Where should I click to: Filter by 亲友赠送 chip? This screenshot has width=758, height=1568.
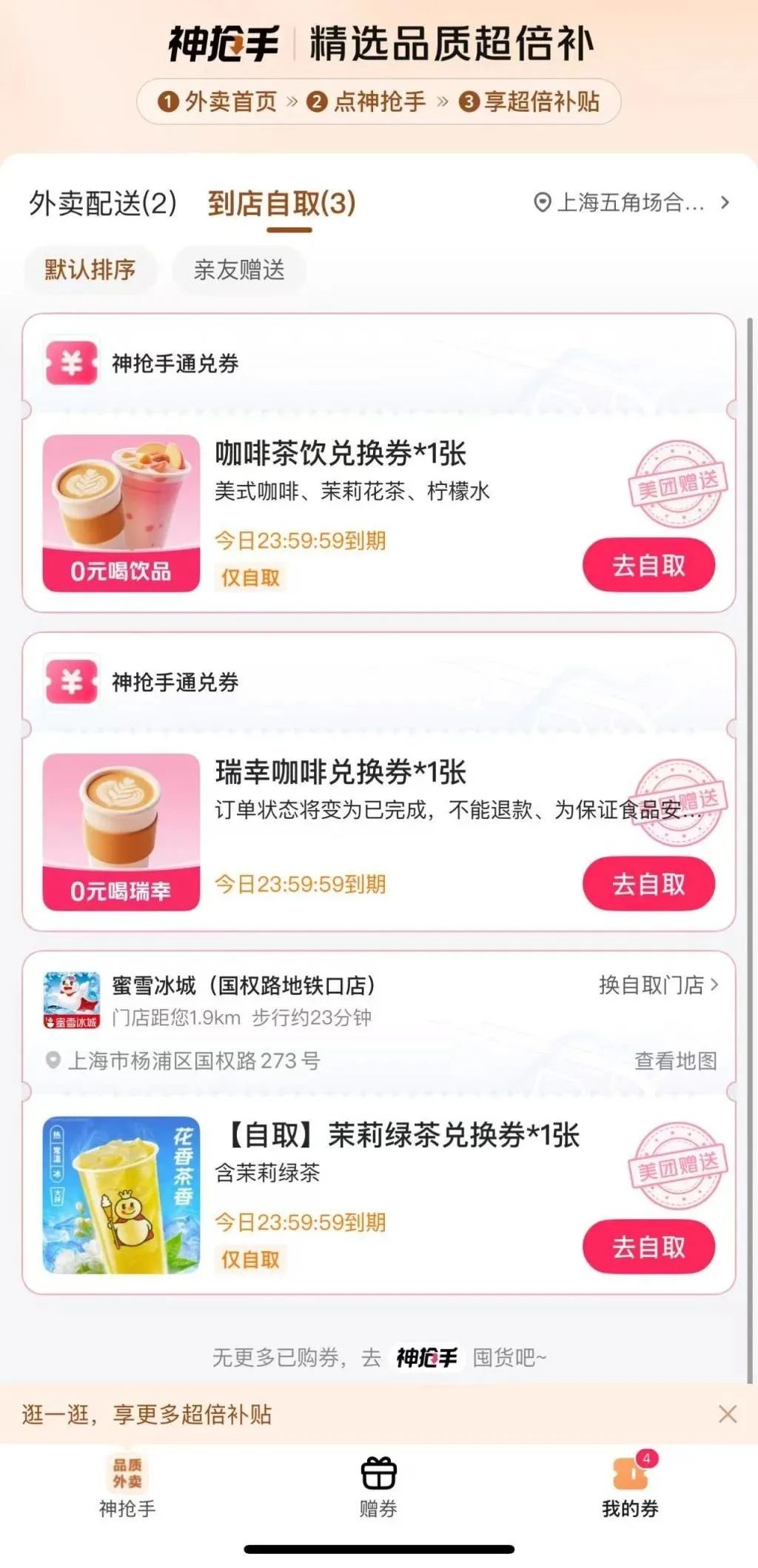point(239,269)
